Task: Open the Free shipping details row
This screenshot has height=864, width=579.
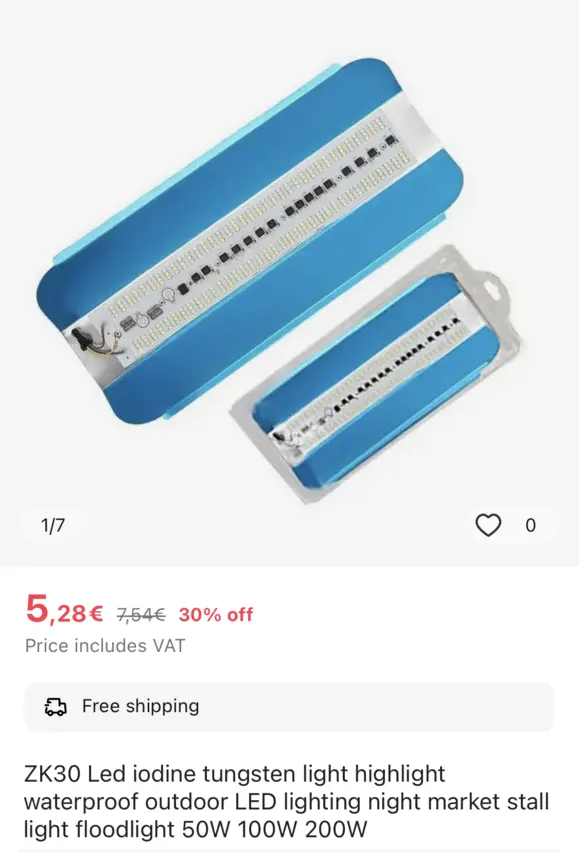Action: (289, 706)
